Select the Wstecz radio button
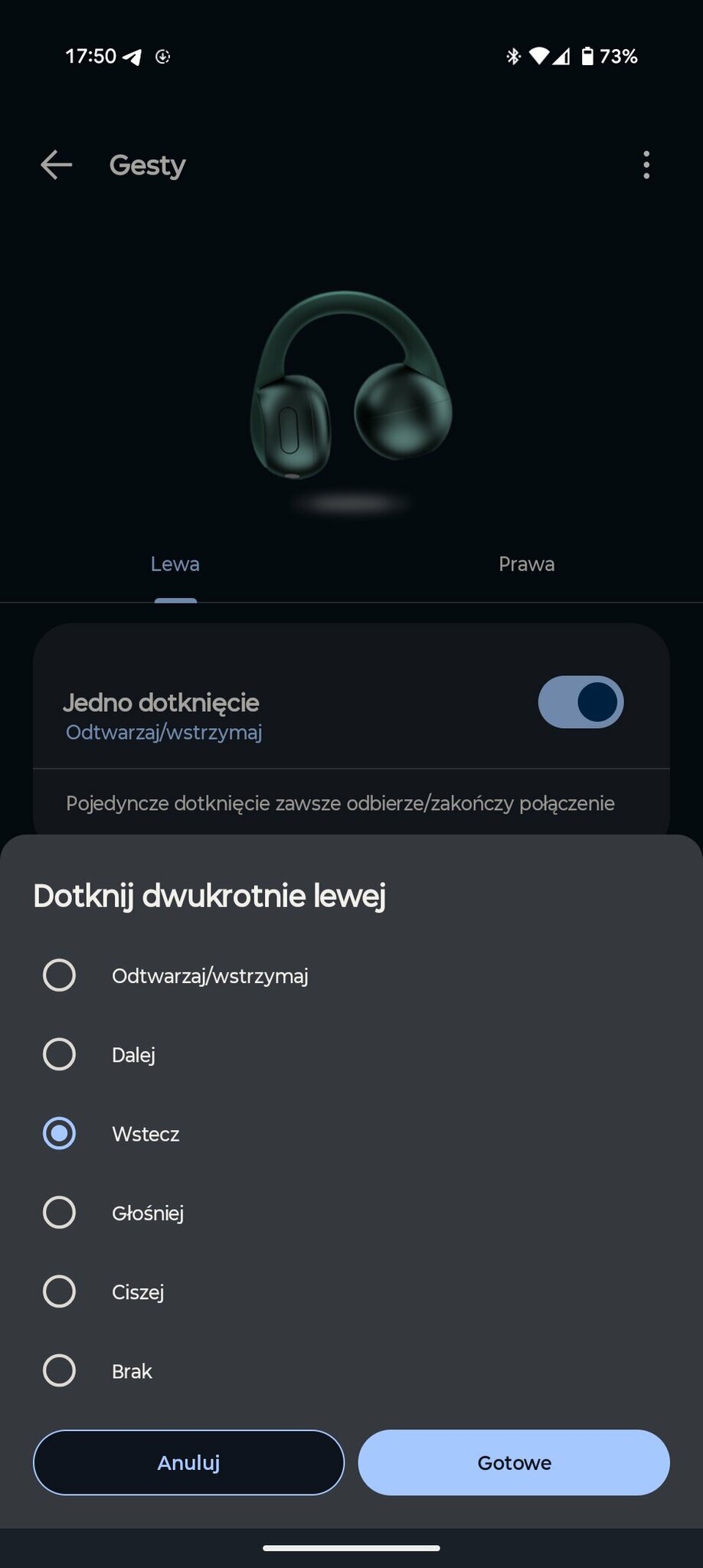Viewport: 703px width, 1568px height. tap(60, 1133)
